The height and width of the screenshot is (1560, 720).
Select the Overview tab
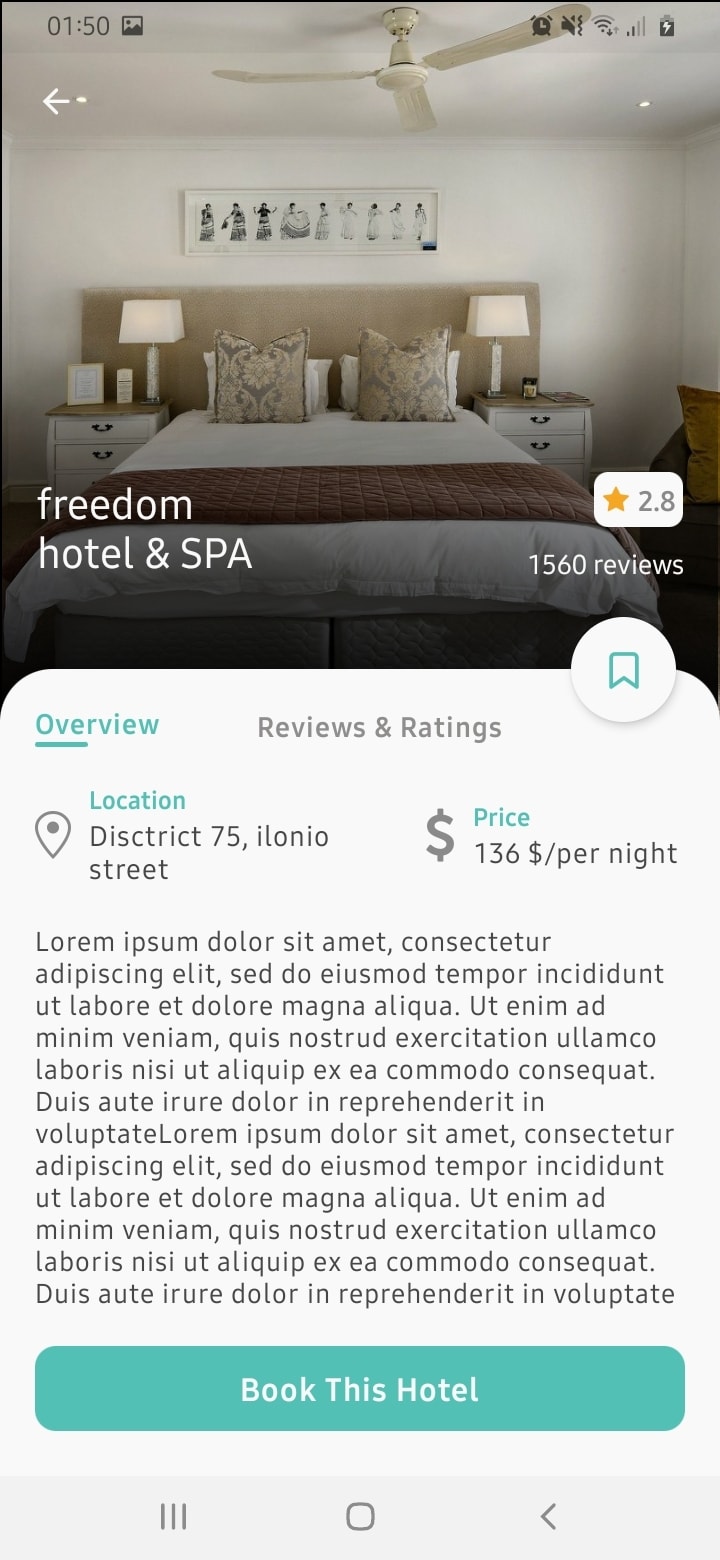97,725
